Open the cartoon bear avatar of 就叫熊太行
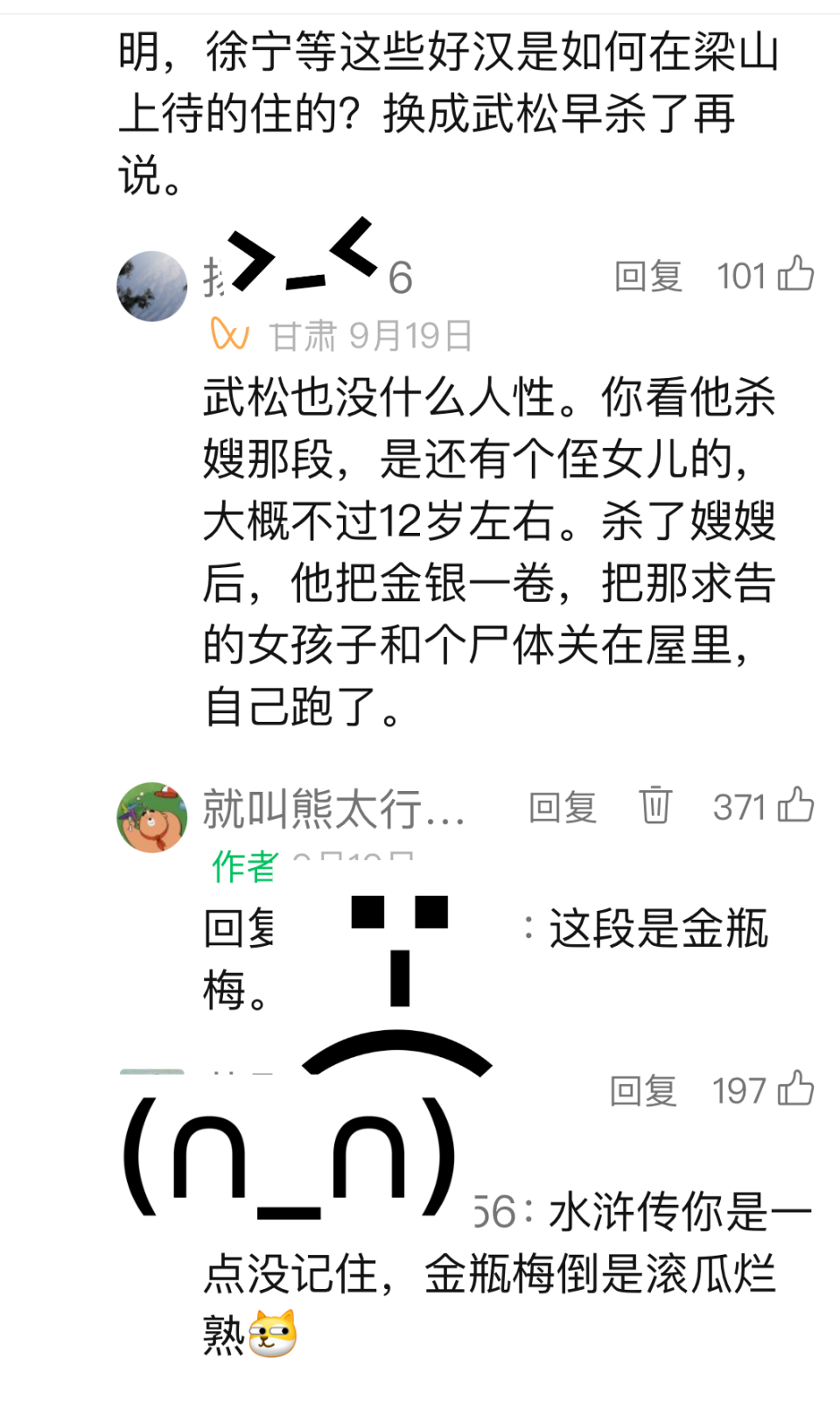The image size is (840, 1401). tap(152, 816)
